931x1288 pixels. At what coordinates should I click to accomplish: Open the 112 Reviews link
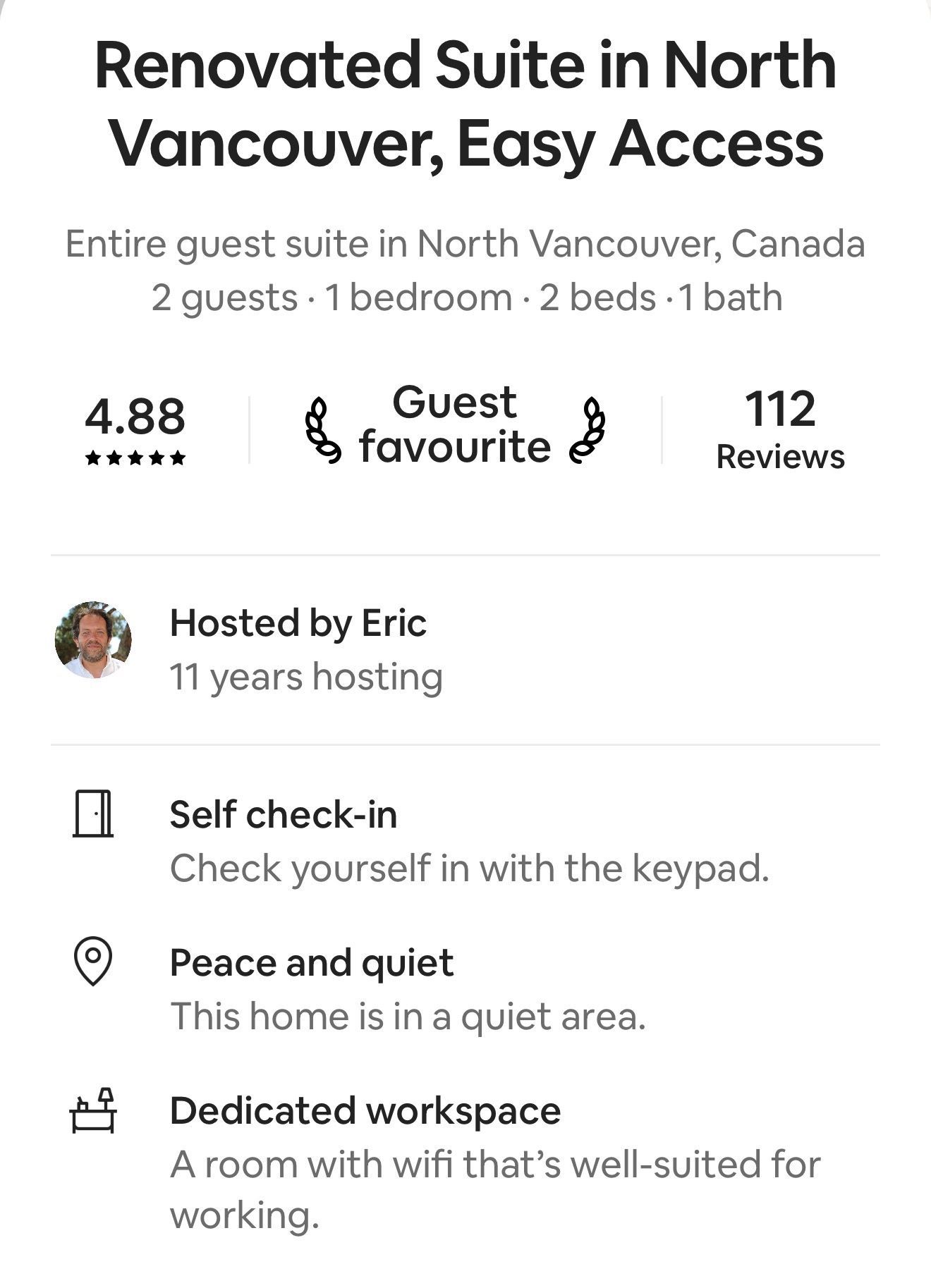780,429
